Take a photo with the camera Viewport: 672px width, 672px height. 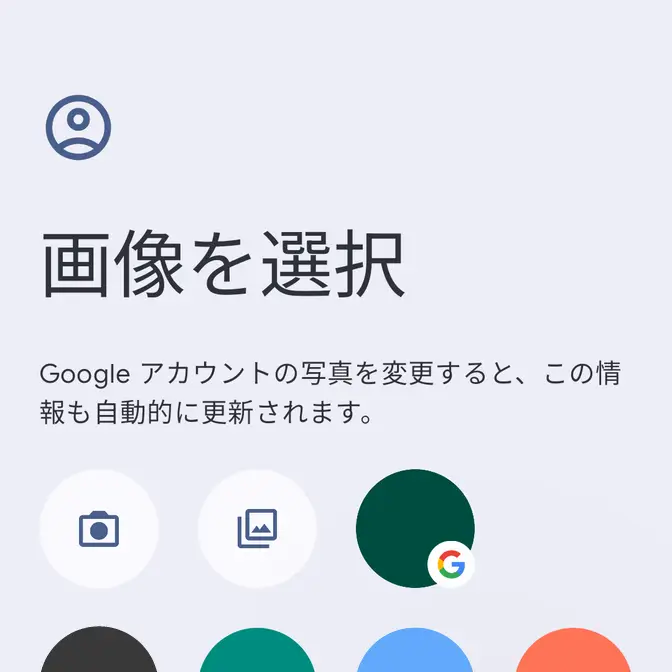tap(99, 528)
